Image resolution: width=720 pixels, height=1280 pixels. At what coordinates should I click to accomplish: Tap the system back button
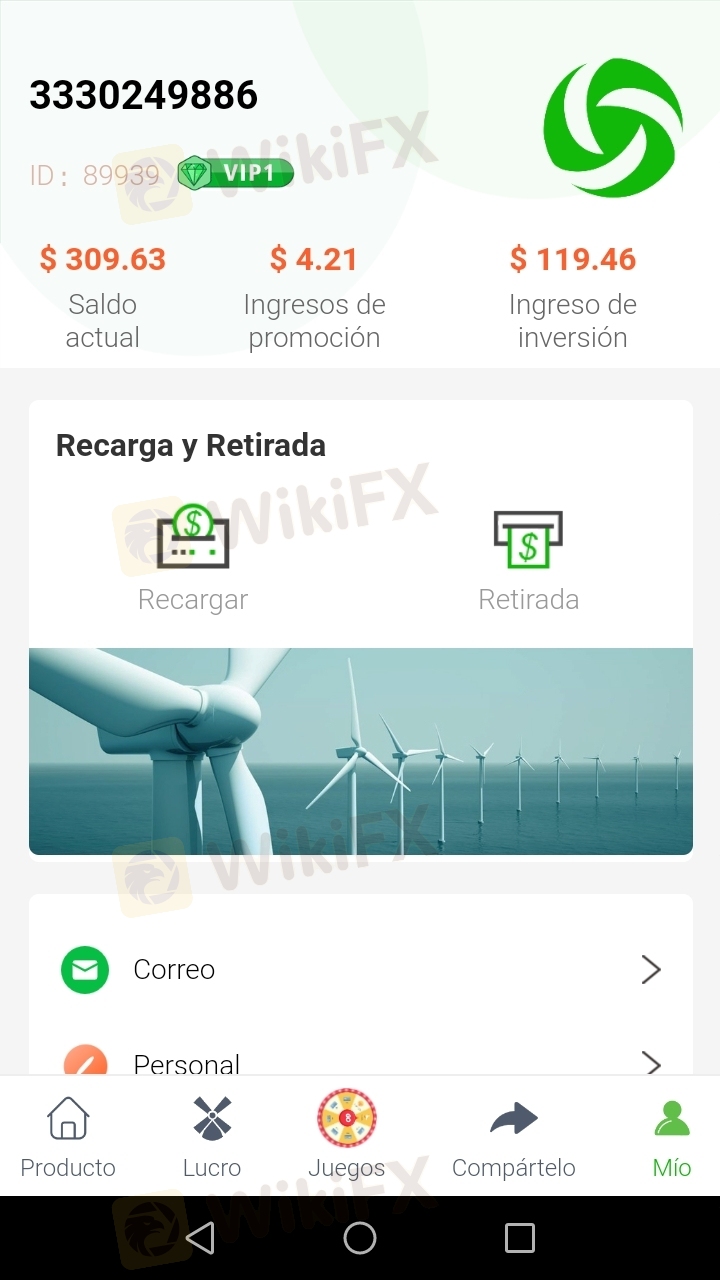pyautogui.click(x=200, y=1238)
